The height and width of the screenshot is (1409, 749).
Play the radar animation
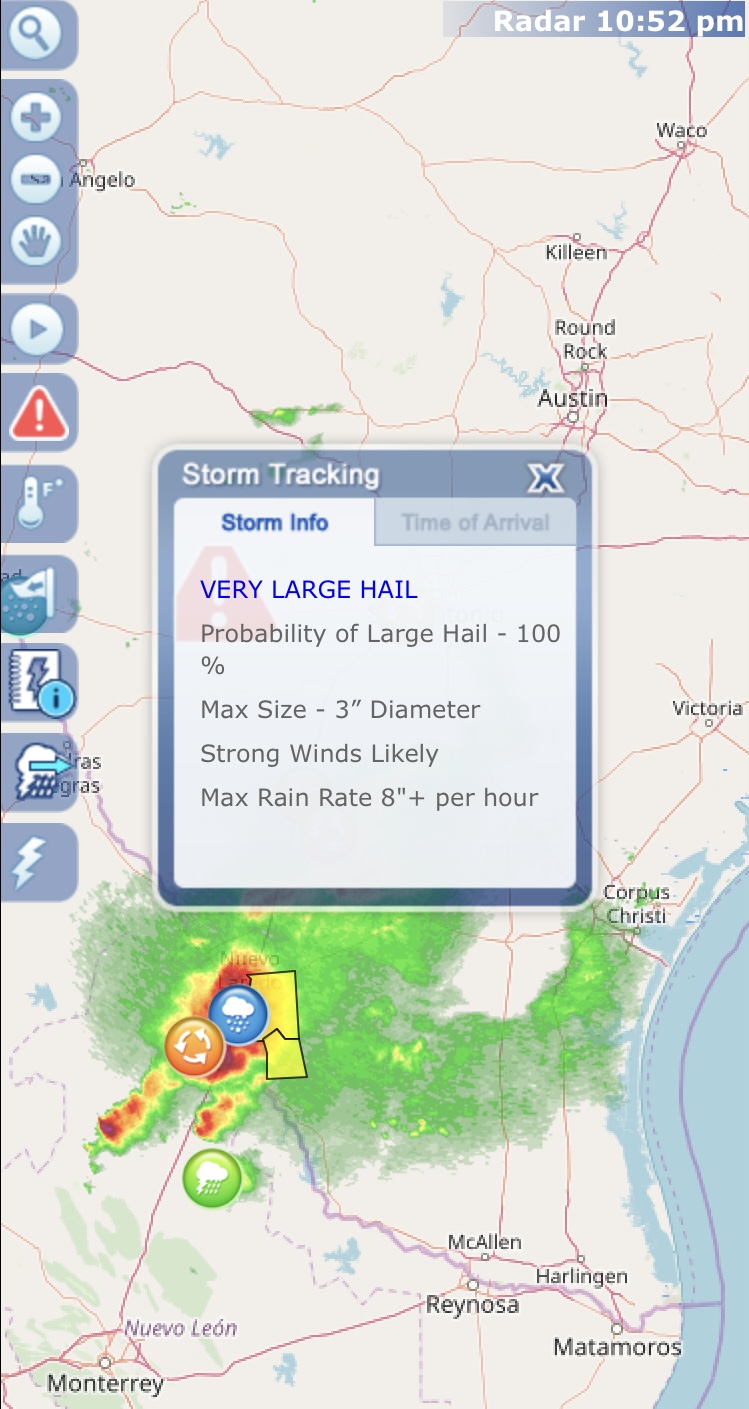[x=37, y=329]
